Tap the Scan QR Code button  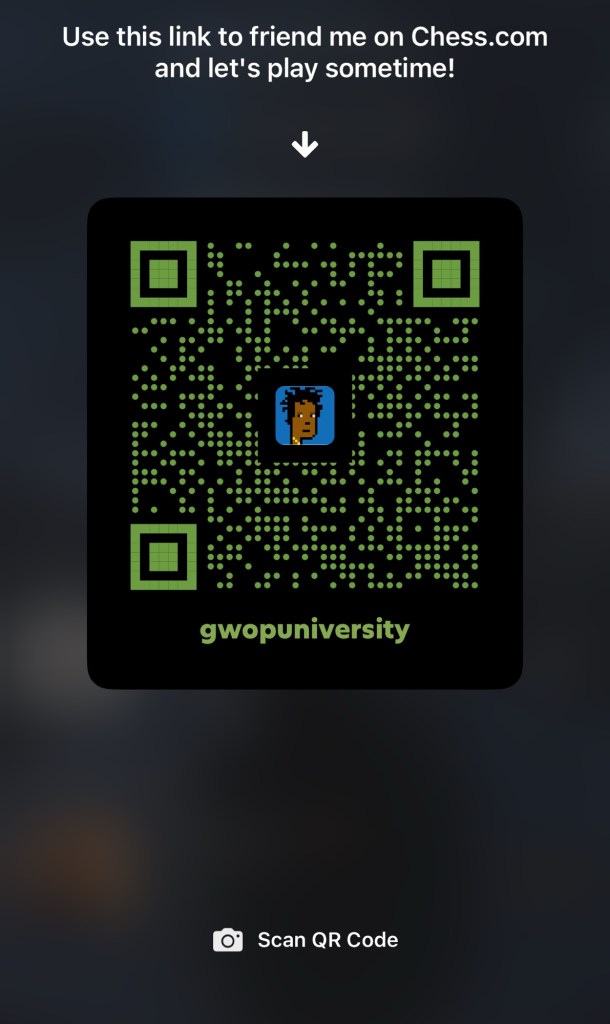(x=306, y=940)
